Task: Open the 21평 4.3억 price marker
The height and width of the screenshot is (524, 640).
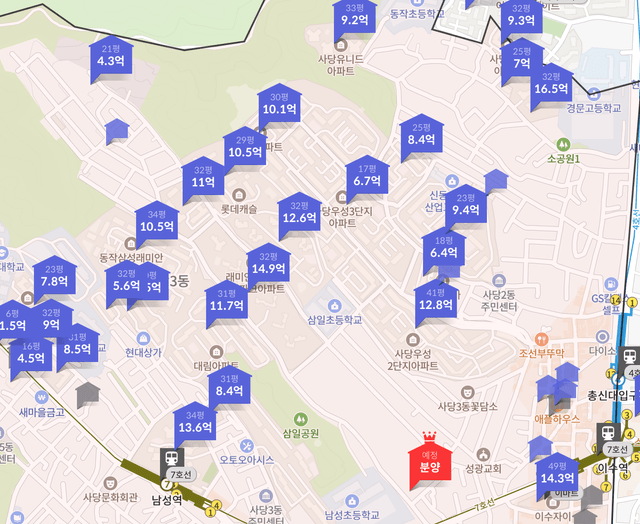Action: click(111, 56)
